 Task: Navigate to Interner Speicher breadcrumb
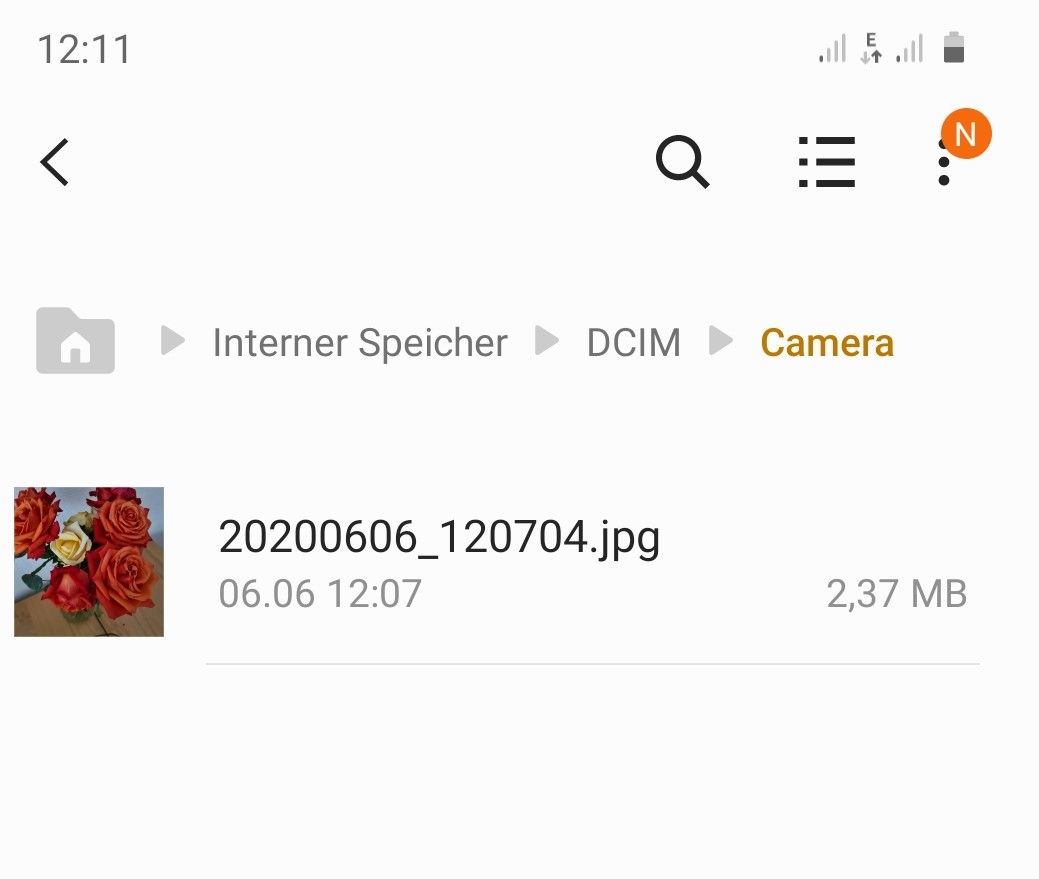click(359, 343)
